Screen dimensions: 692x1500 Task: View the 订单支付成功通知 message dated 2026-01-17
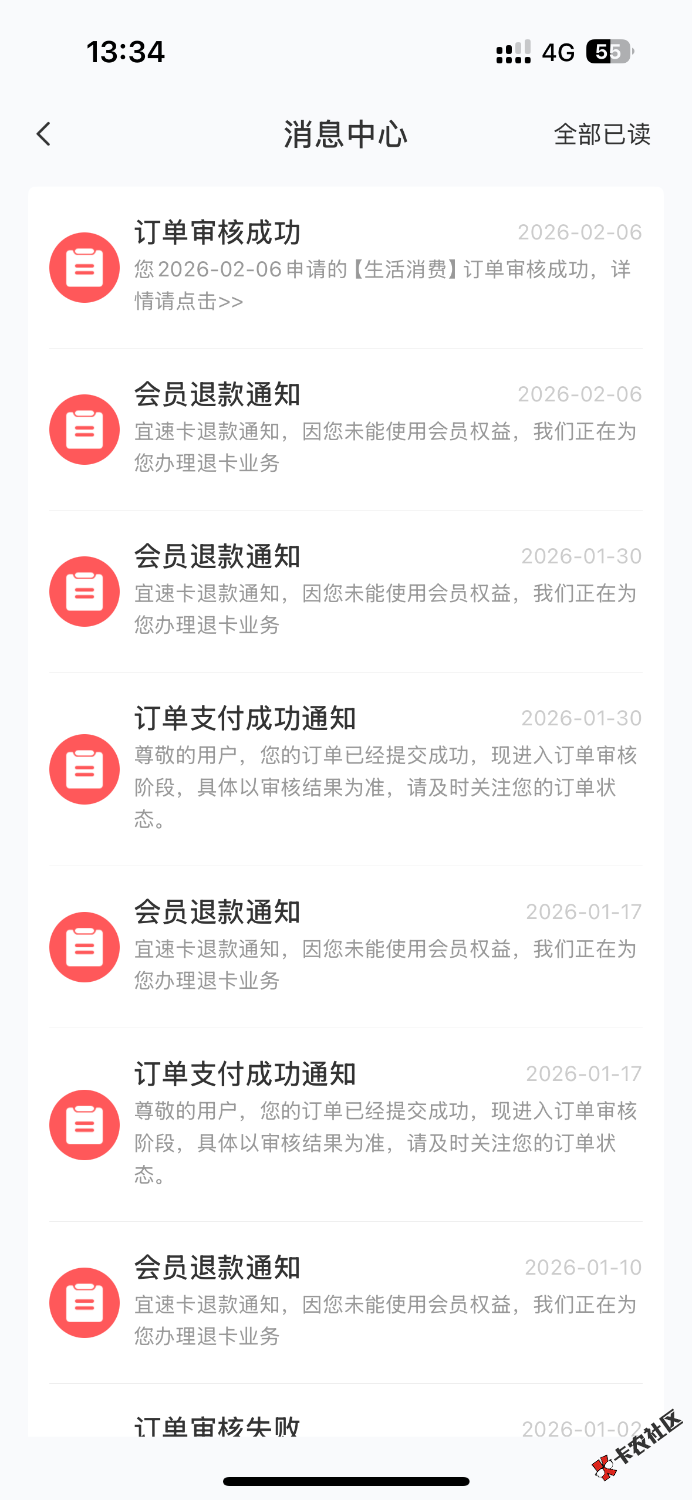(x=345, y=1124)
